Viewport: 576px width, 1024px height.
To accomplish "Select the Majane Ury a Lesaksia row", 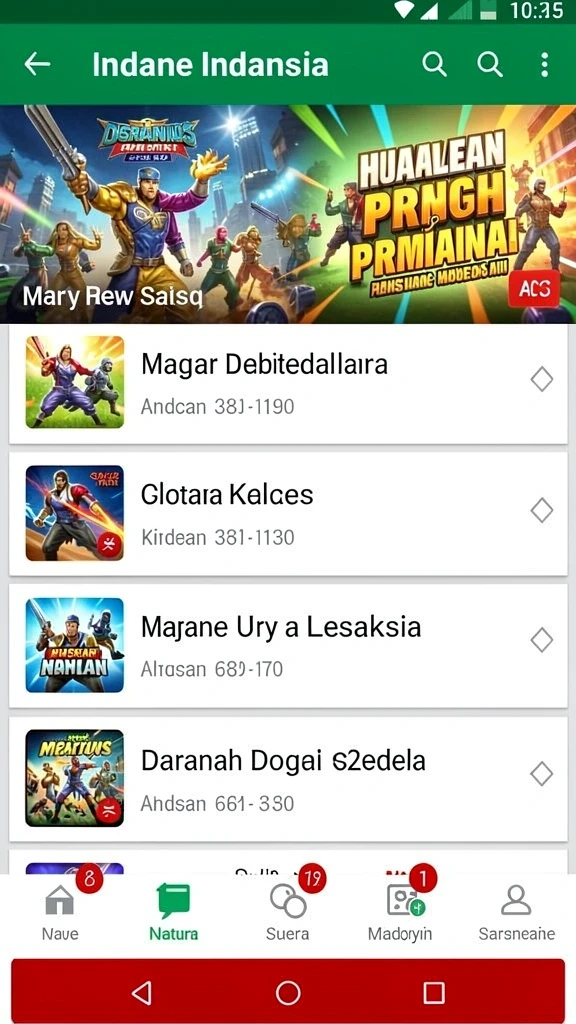I will pos(288,645).
